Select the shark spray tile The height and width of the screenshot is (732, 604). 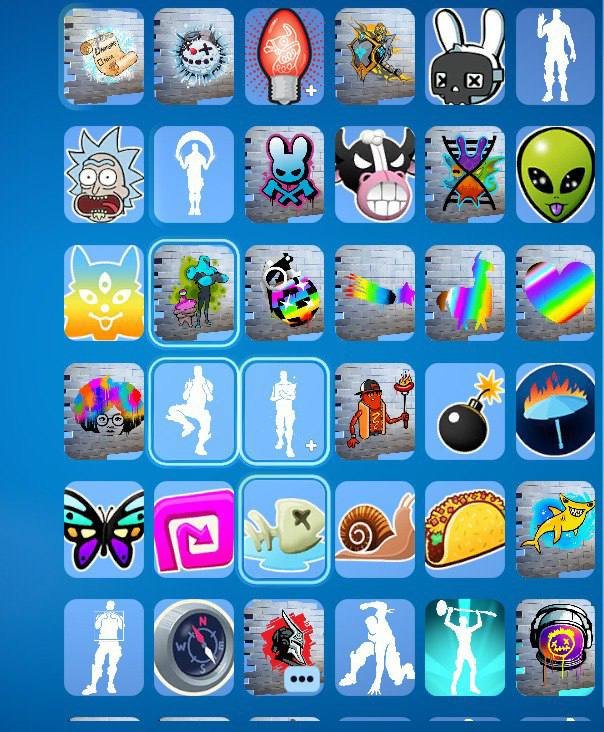pos(556,530)
